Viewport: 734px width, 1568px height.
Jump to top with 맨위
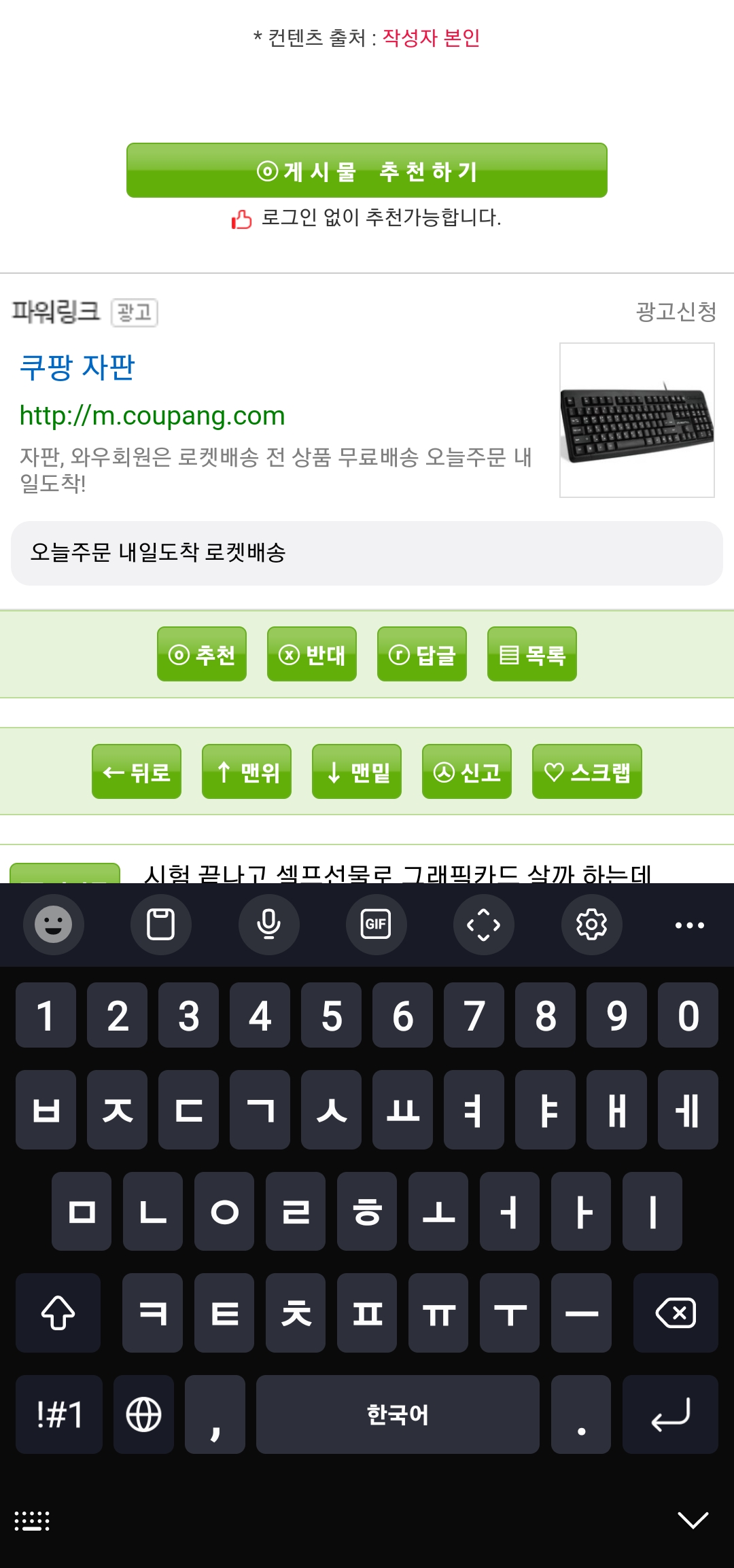(x=247, y=772)
